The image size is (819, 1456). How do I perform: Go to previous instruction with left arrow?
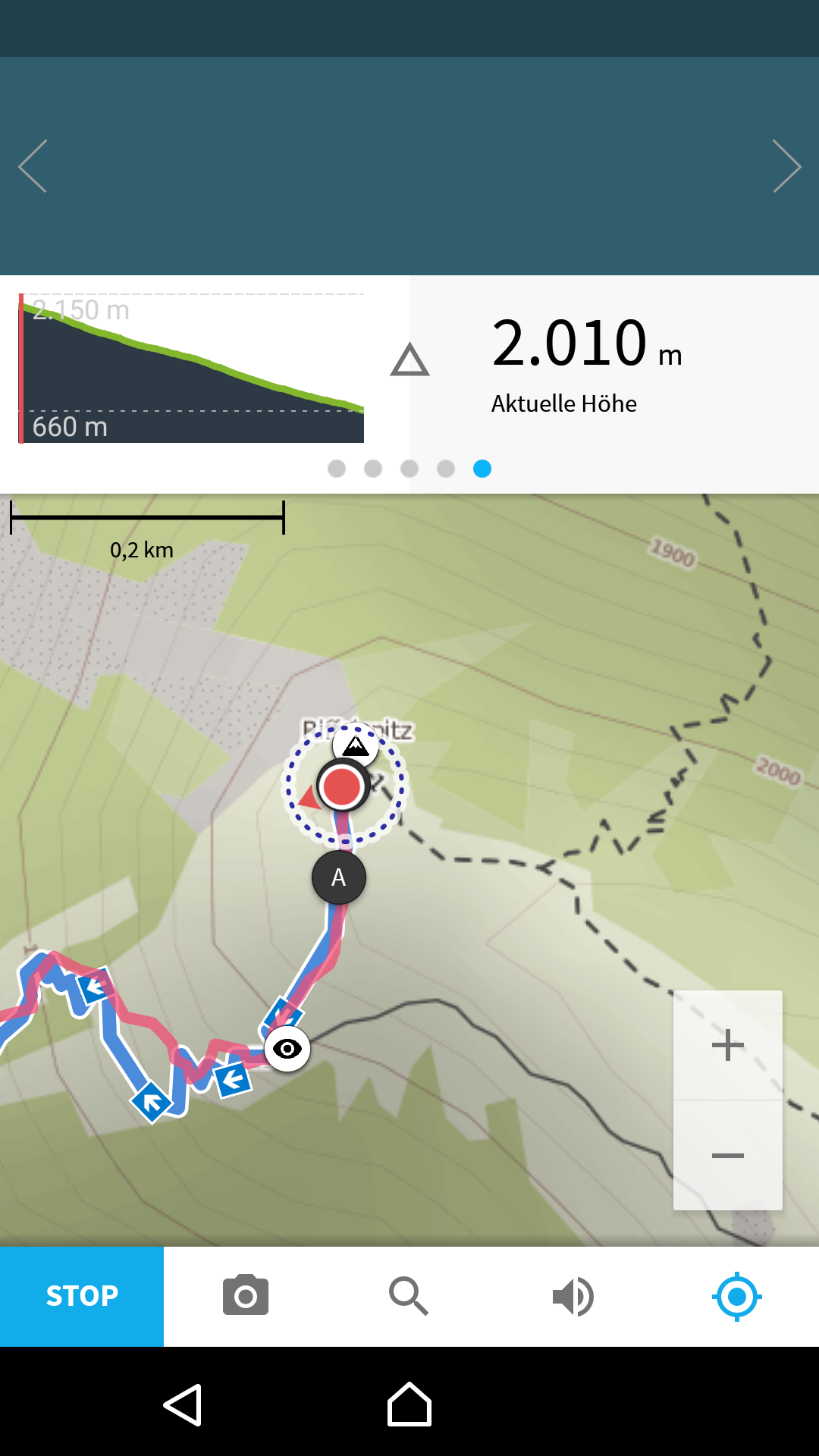point(33,166)
